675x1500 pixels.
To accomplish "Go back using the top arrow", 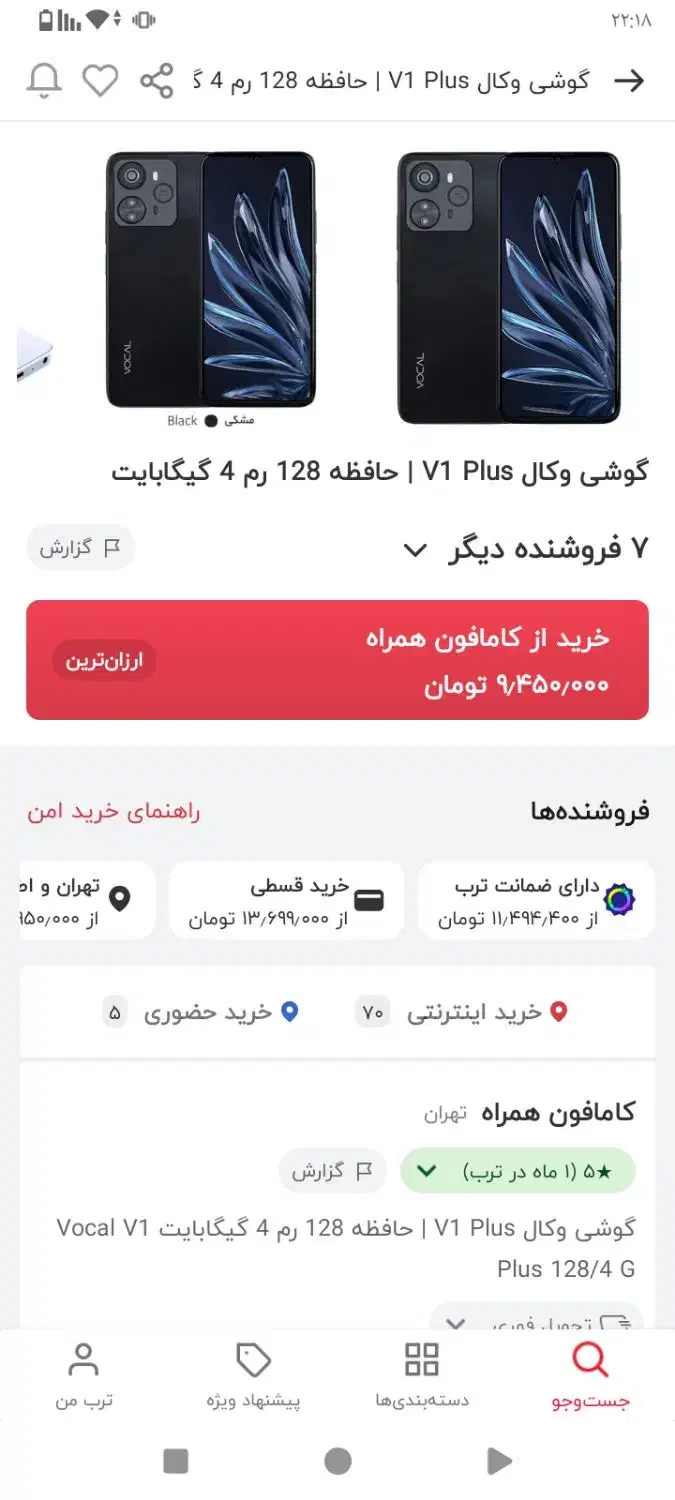I will coord(629,81).
